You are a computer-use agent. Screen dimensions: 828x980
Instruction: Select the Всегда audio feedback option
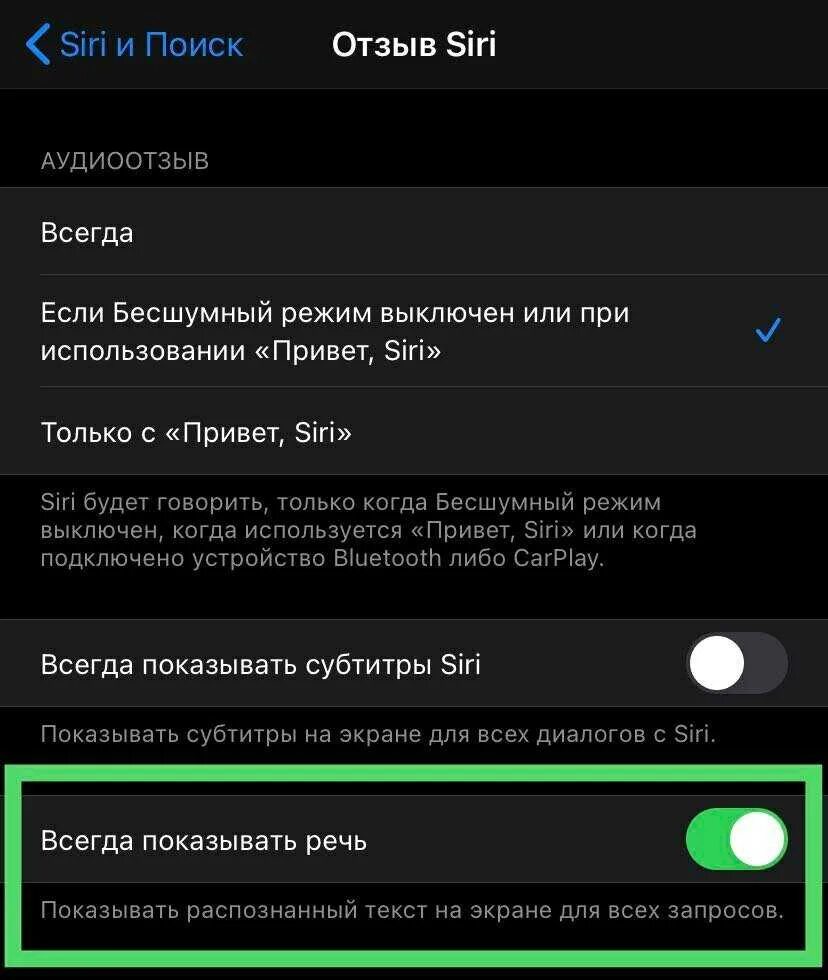pyautogui.click(x=414, y=232)
